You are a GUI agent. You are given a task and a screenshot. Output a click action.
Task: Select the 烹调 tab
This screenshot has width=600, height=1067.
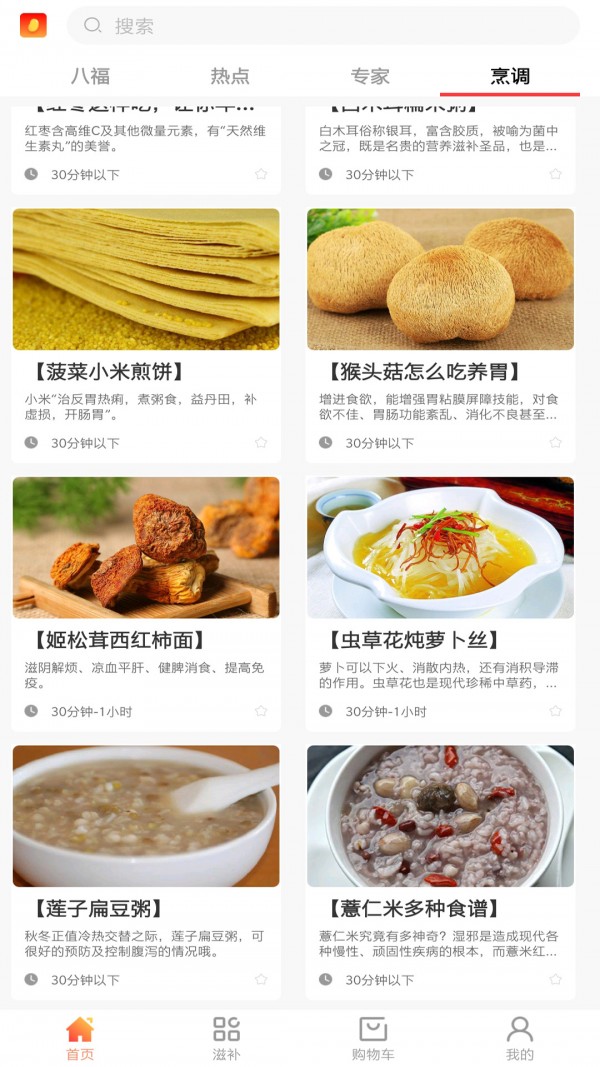tap(510, 76)
